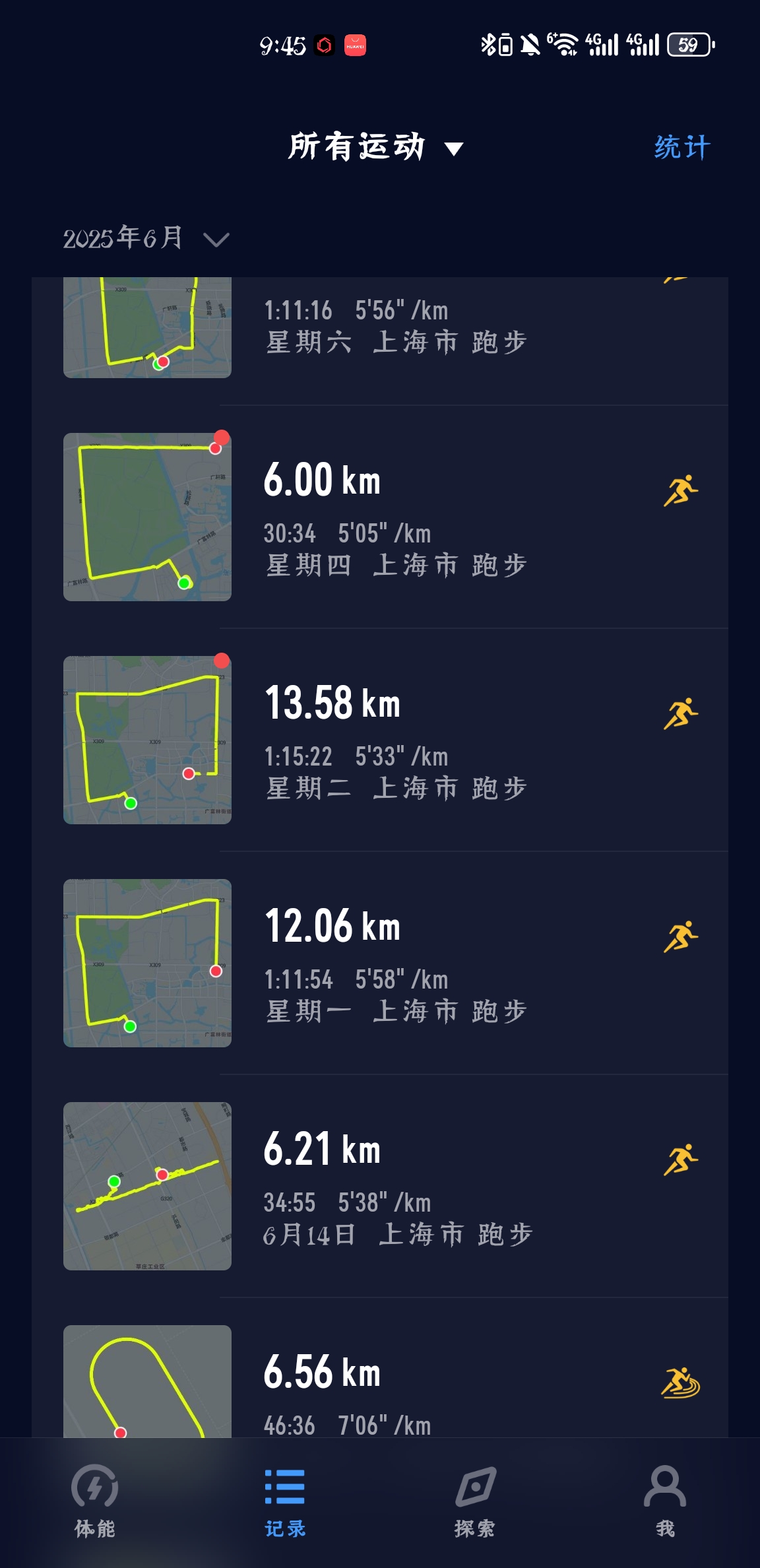Open the 12.06 km Monday run record
This screenshot has height=1568, width=760.
(396, 964)
